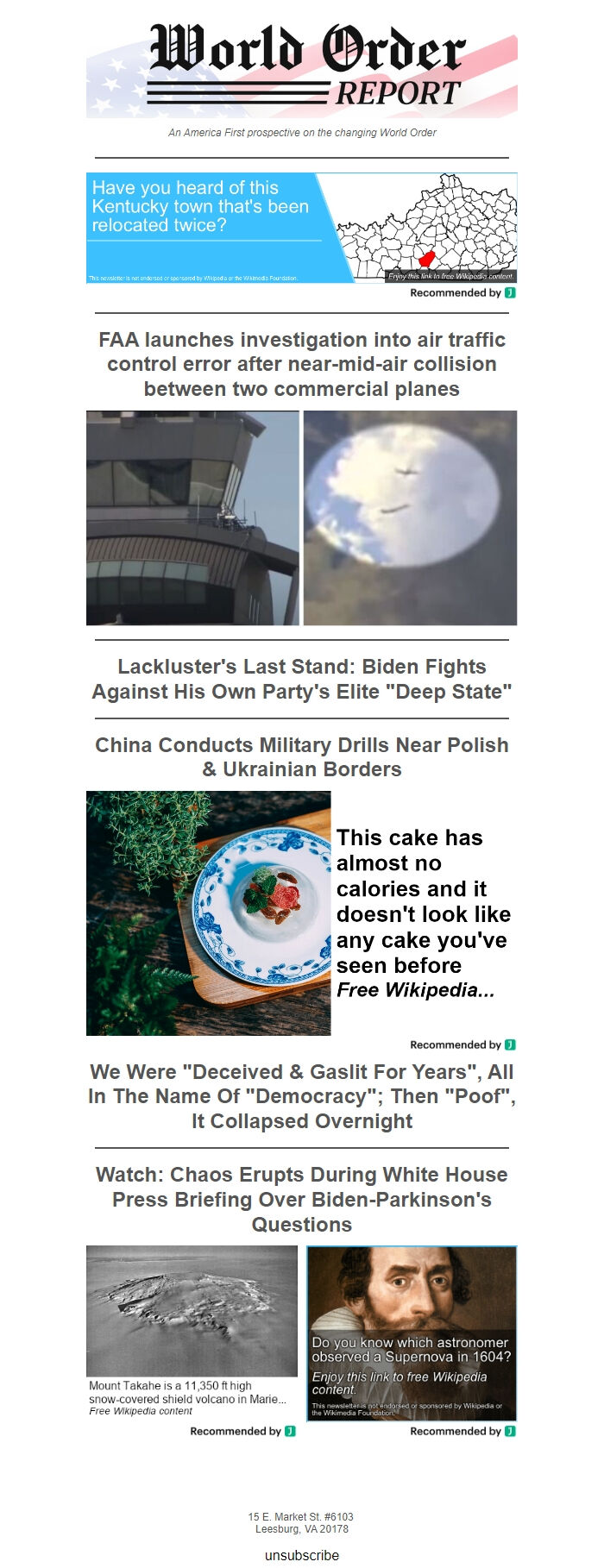Open the FAA air traffic control investigation headline
Viewport: 604px width, 1568px height.
(301, 364)
